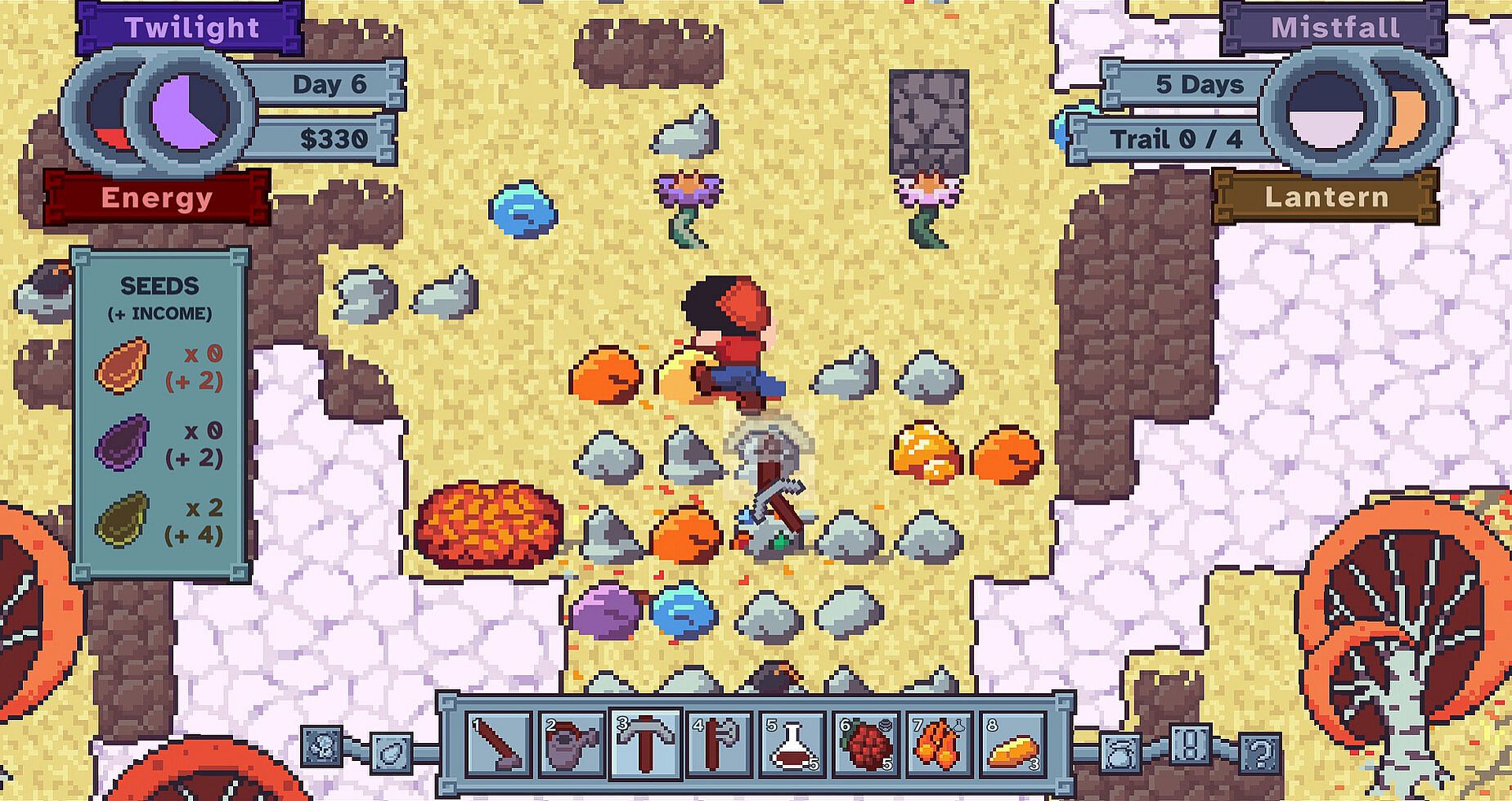Screen dimensions: 1512x801
Task: Select the watering can in slot 2
Action: pos(572,744)
